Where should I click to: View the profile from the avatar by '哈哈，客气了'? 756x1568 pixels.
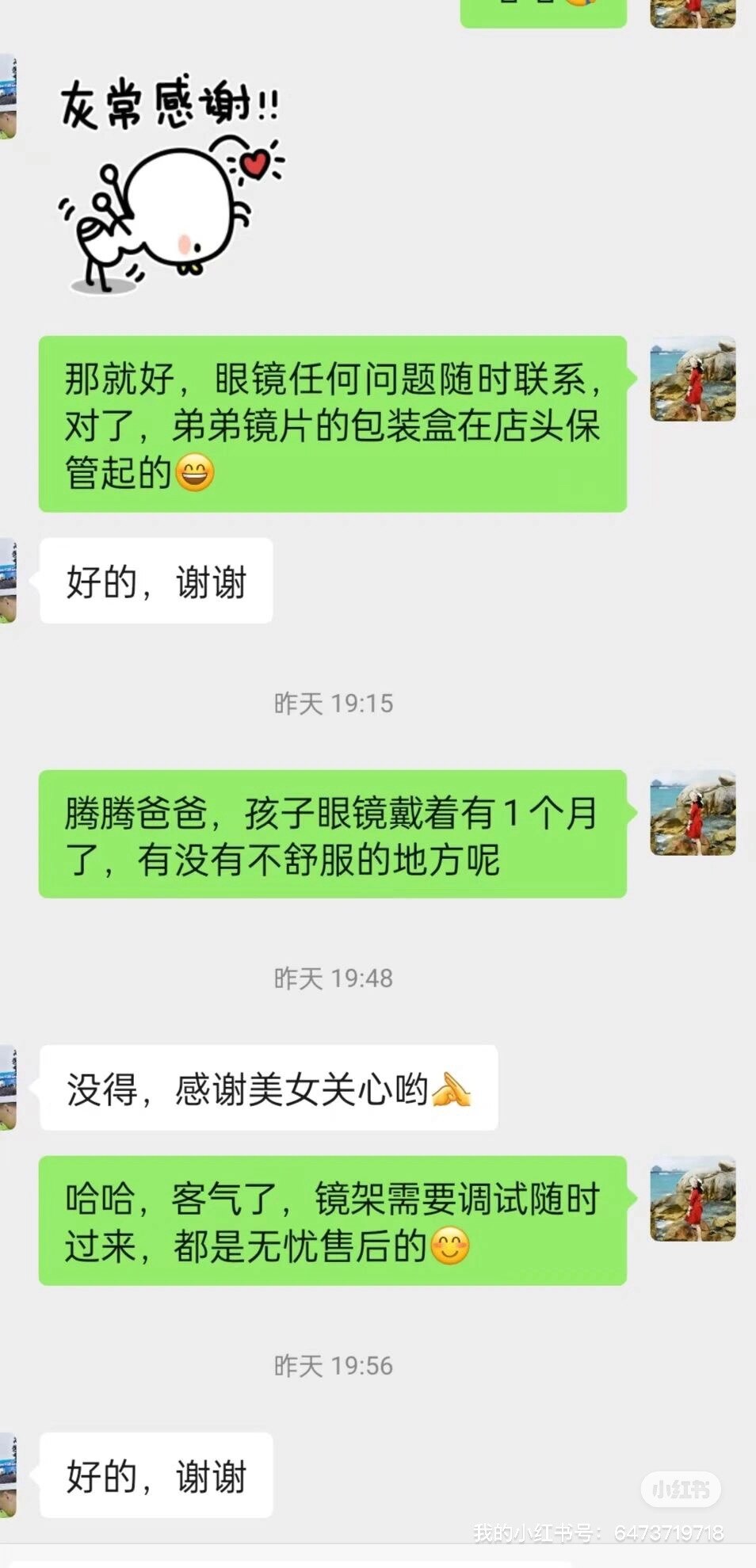point(693,1198)
